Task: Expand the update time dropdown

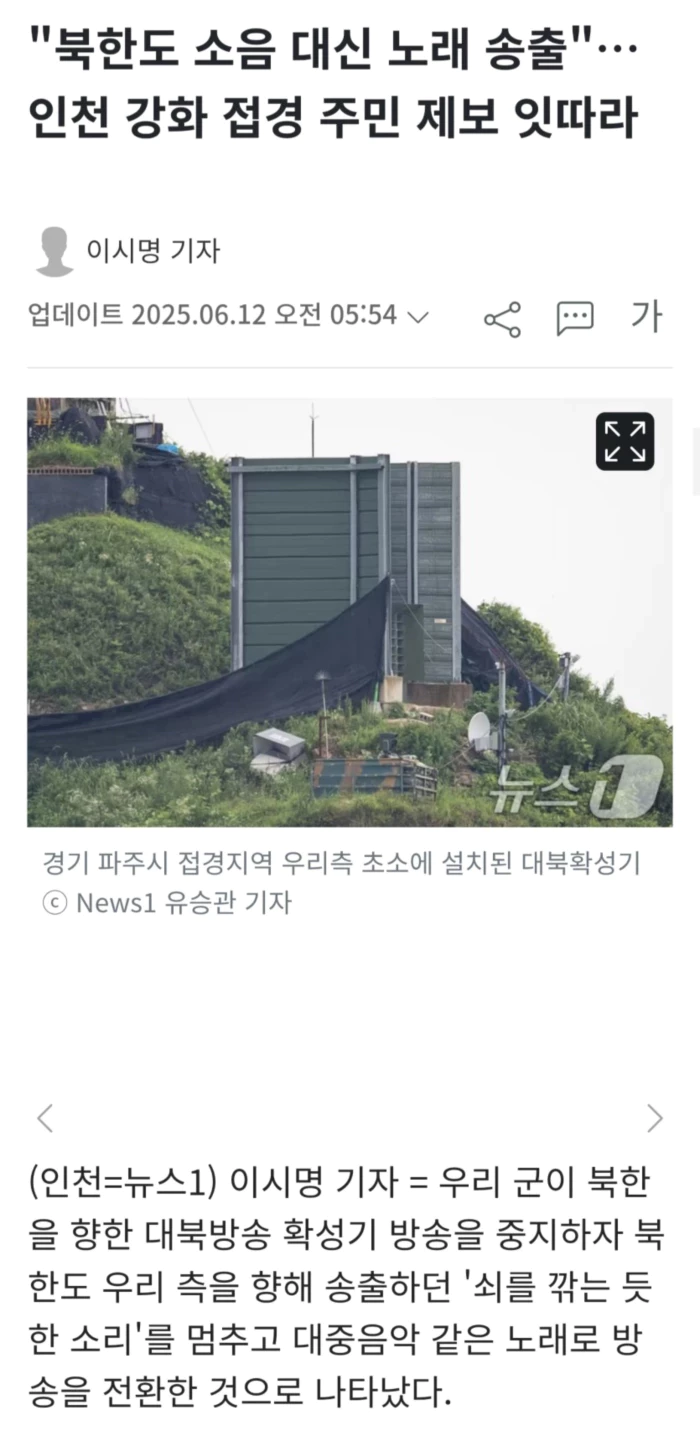Action: [x=419, y=317]
